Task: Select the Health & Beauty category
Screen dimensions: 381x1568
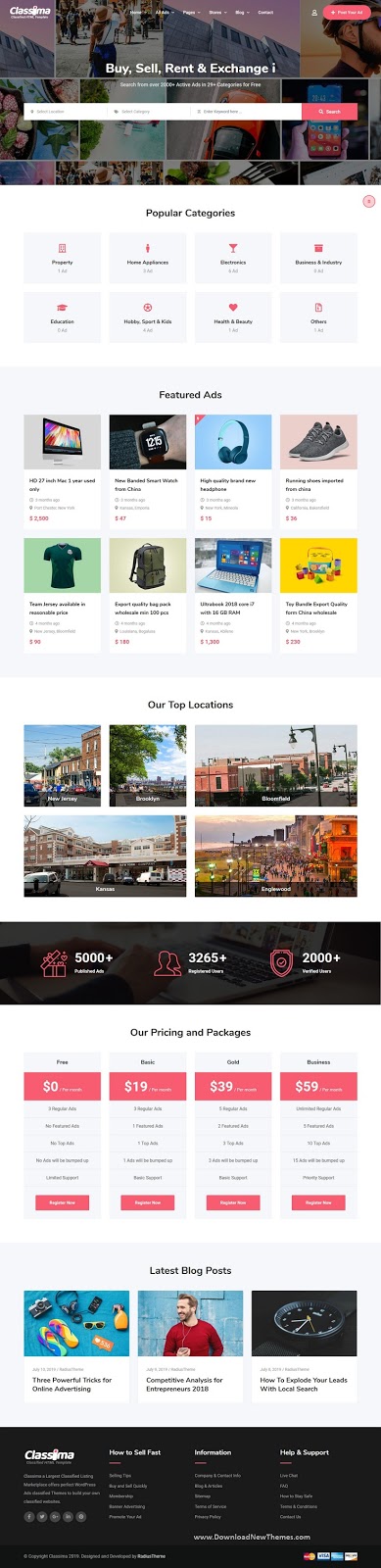Action: tap(233, 317)
